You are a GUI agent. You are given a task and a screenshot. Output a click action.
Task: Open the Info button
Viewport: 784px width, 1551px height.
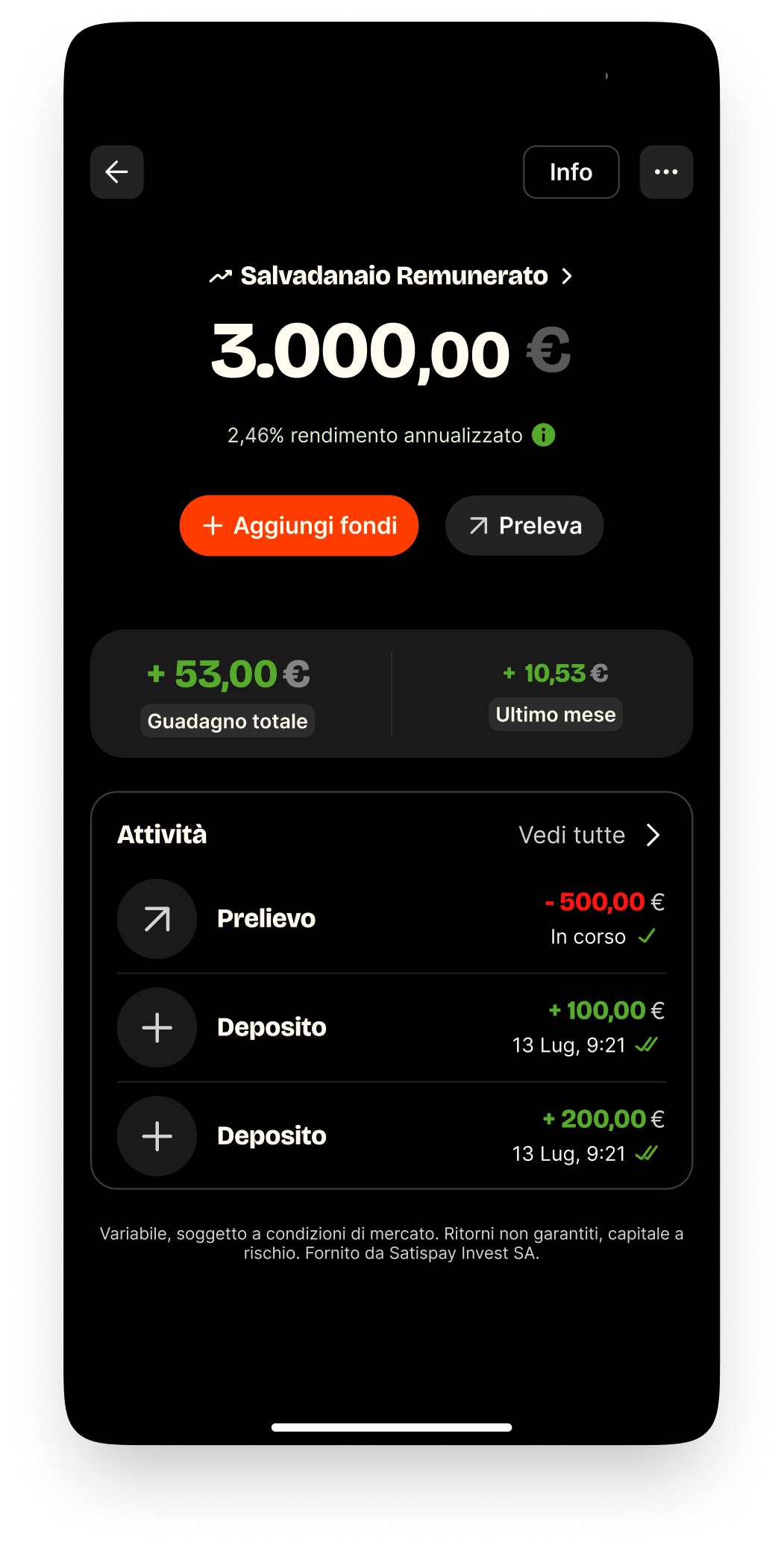click(571, 172)
